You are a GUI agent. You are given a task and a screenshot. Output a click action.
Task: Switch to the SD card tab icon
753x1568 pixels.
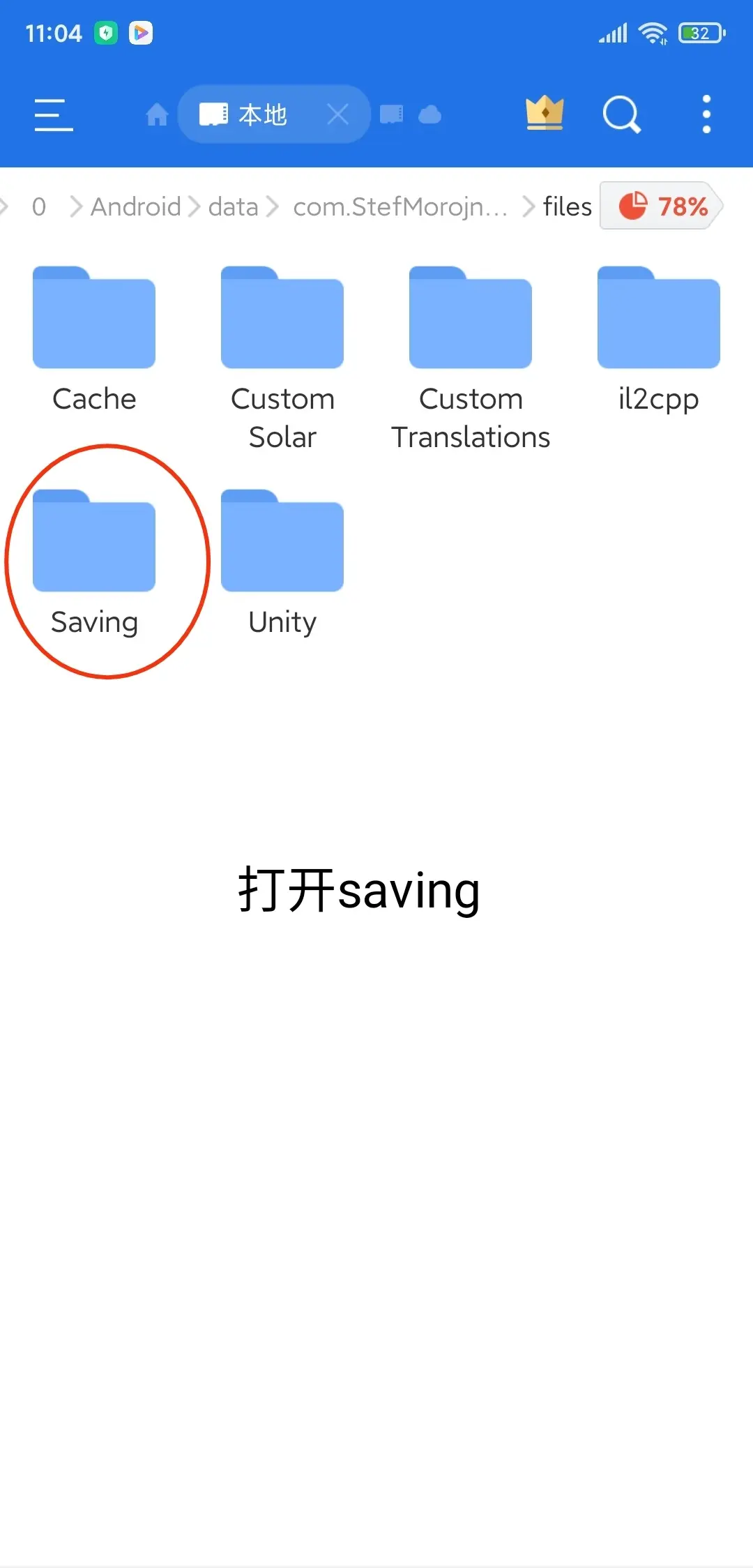coord(391,114)
